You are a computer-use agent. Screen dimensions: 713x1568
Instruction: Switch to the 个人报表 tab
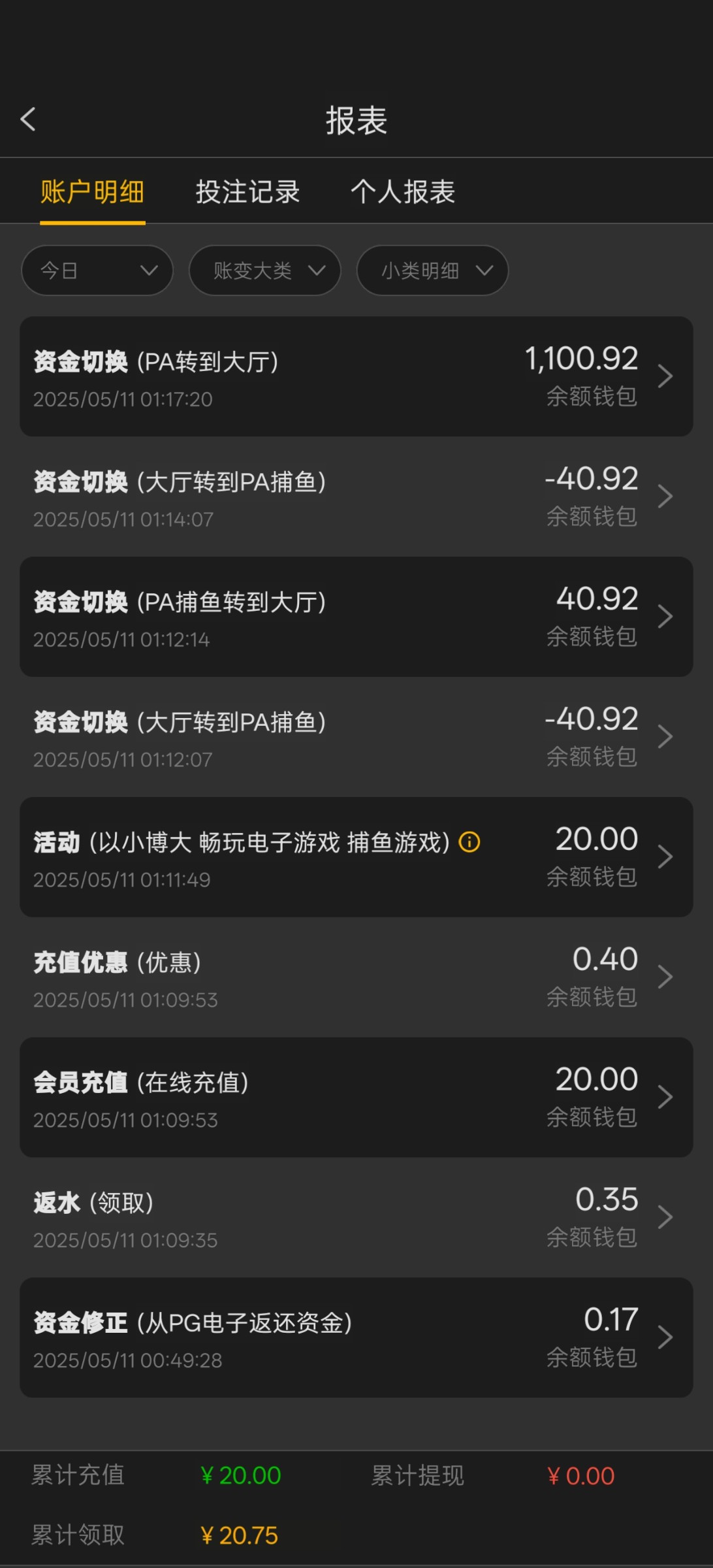(x=402, y=192)
